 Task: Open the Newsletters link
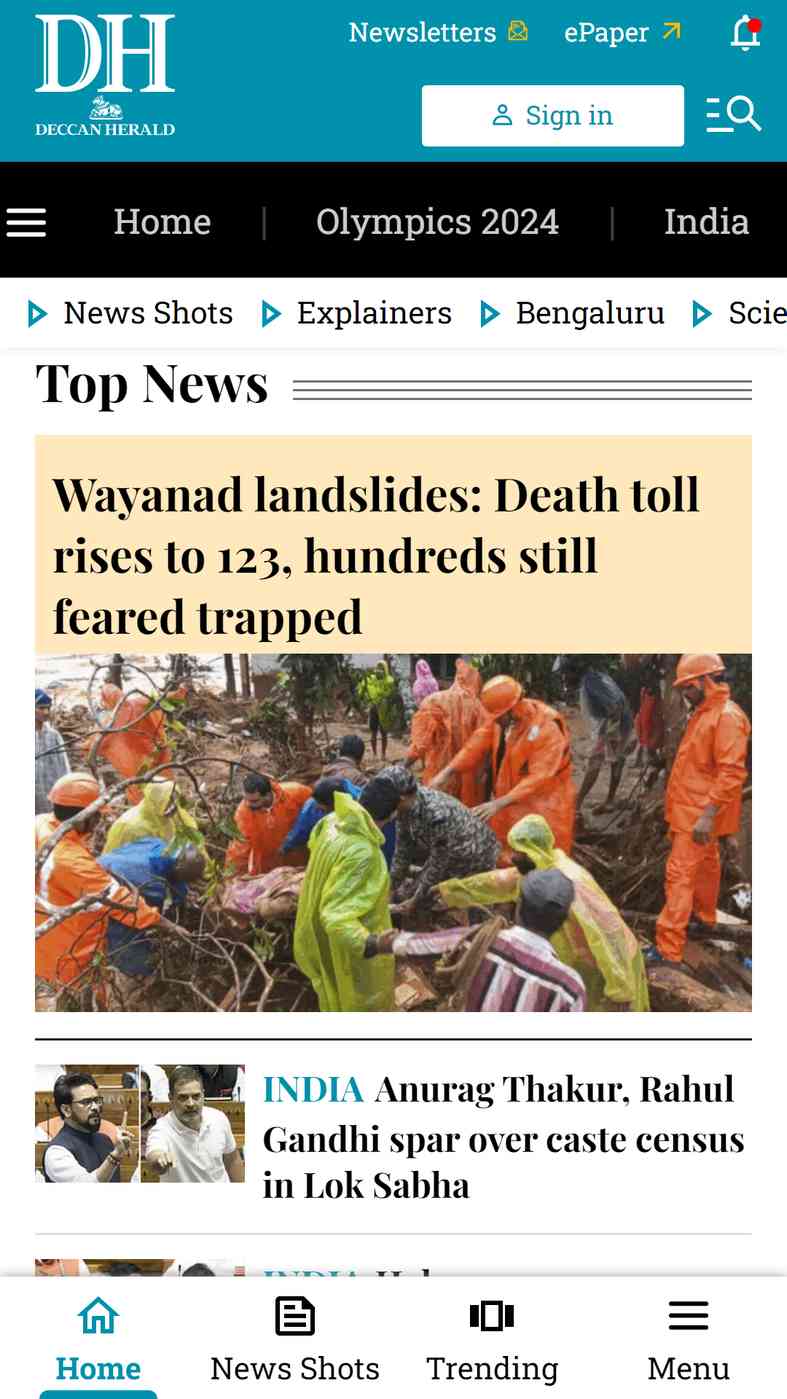pyautogui.click(x=438, y=32)
